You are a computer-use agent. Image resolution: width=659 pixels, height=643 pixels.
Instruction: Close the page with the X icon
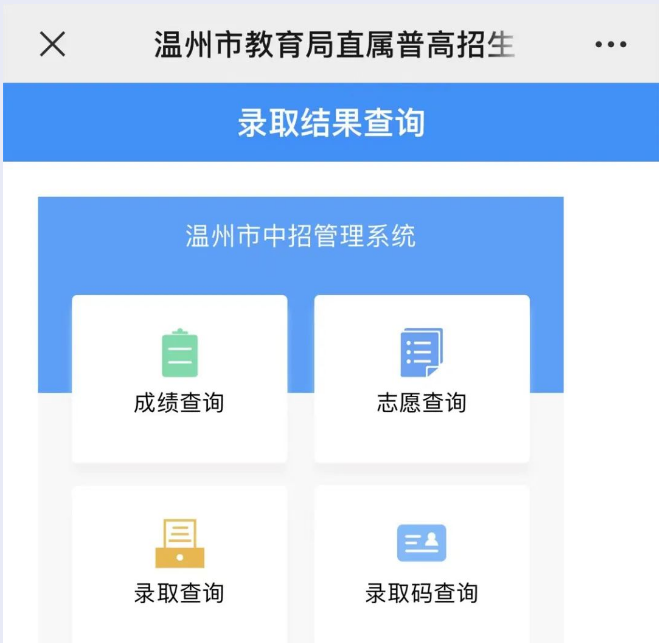pos(52,44)
